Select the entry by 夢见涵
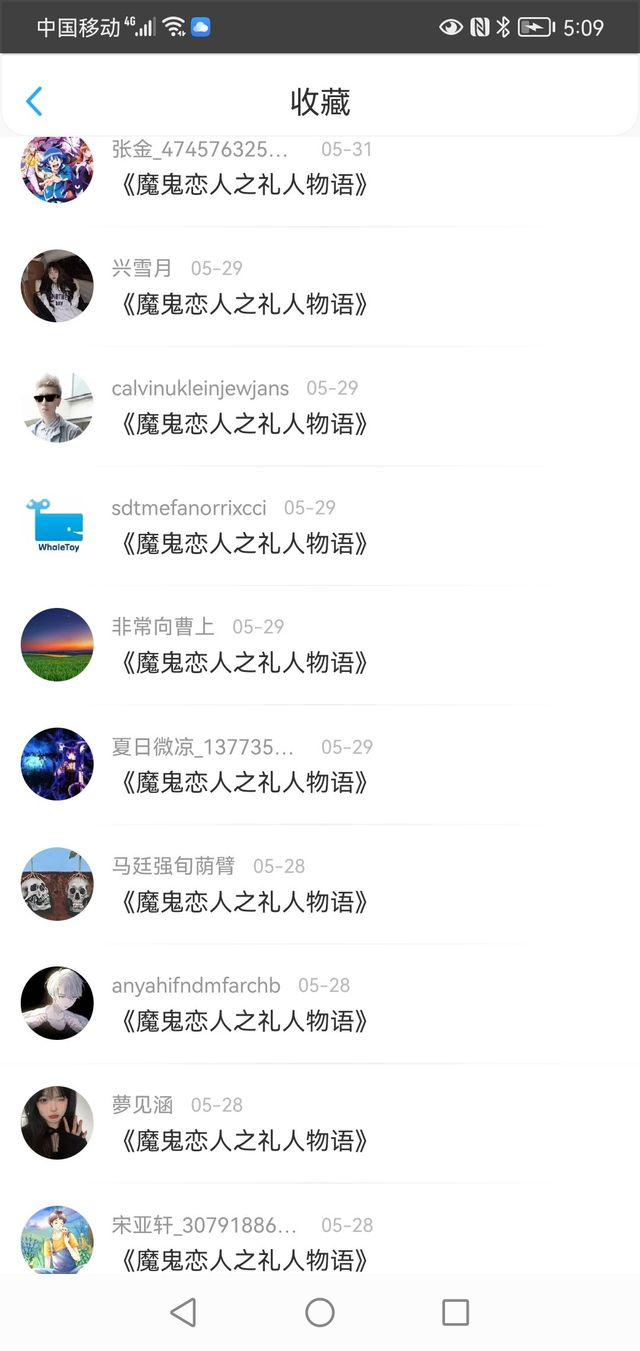The width and height of the screenshot is (640, 1351). [244, 1140]
